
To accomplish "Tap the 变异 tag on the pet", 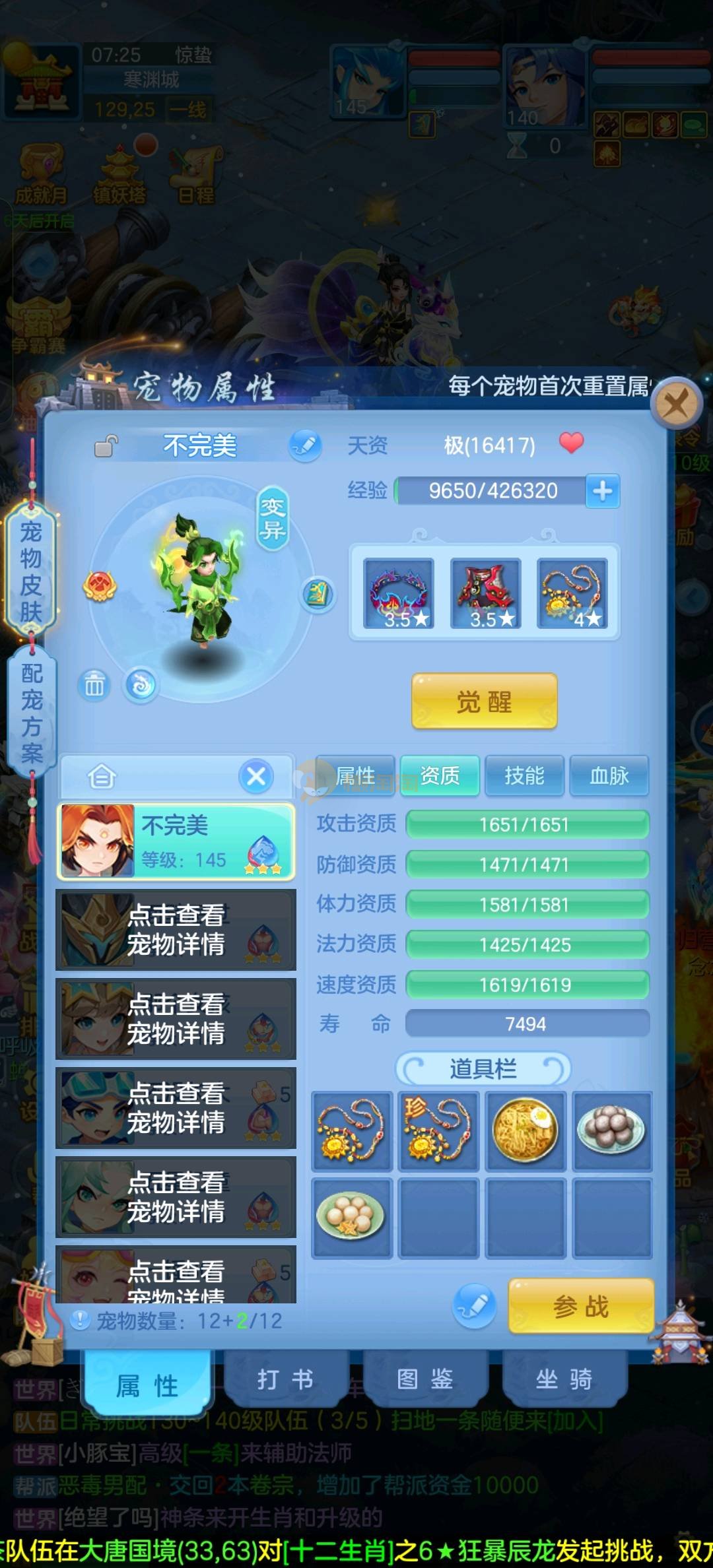I will (x=273, y=519).
